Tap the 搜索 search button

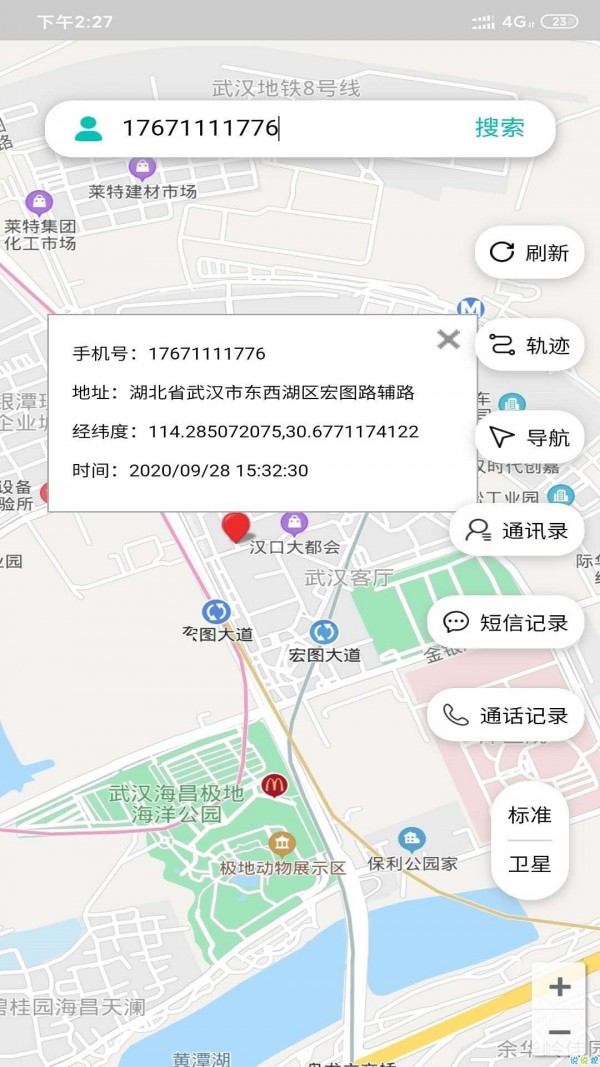point(499,128)
